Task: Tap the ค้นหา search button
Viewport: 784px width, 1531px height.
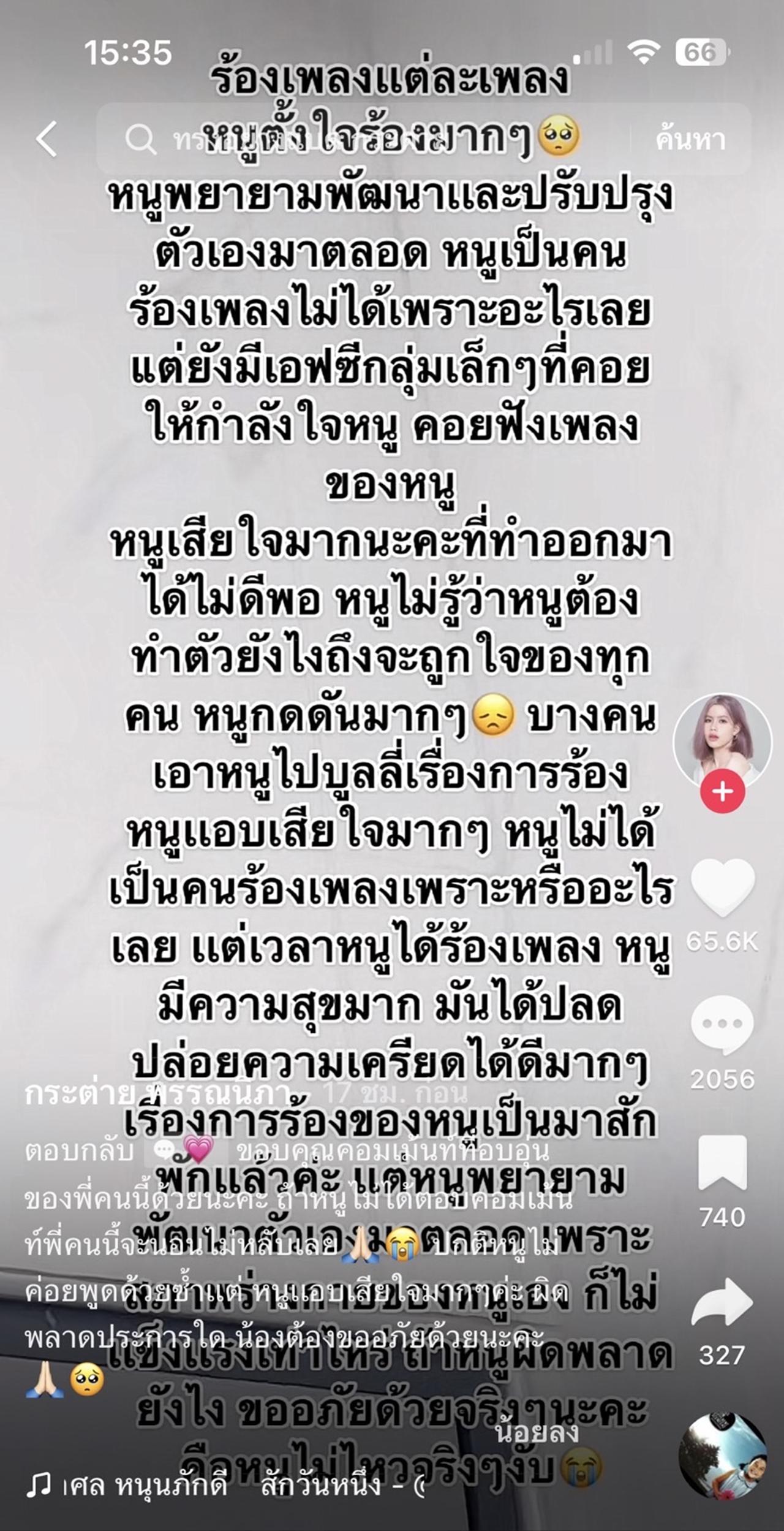Action: point(690,140)
